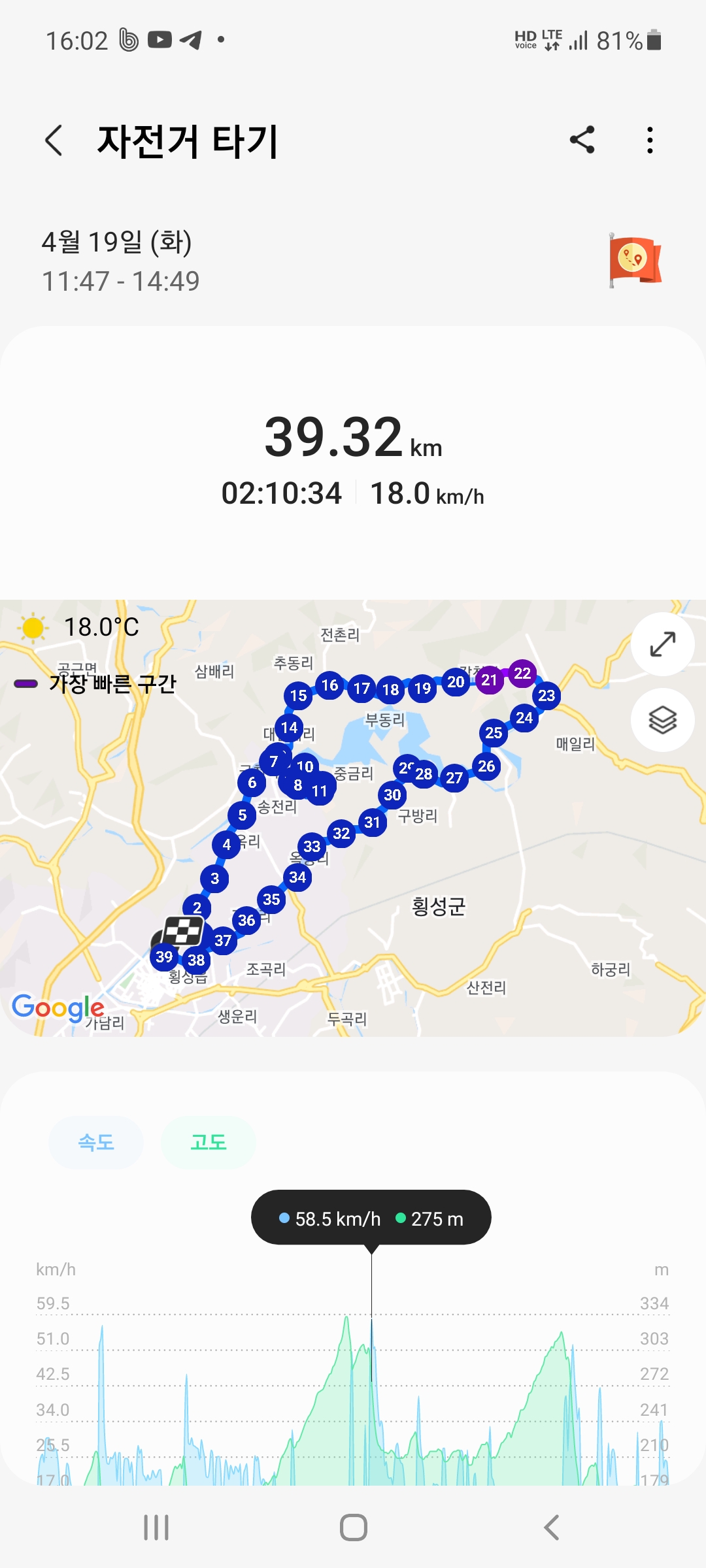The height and width of the screenshot is (1568, 706).
Task: Go back from the 자전거 타기 screen
Action: pos(54,140)
